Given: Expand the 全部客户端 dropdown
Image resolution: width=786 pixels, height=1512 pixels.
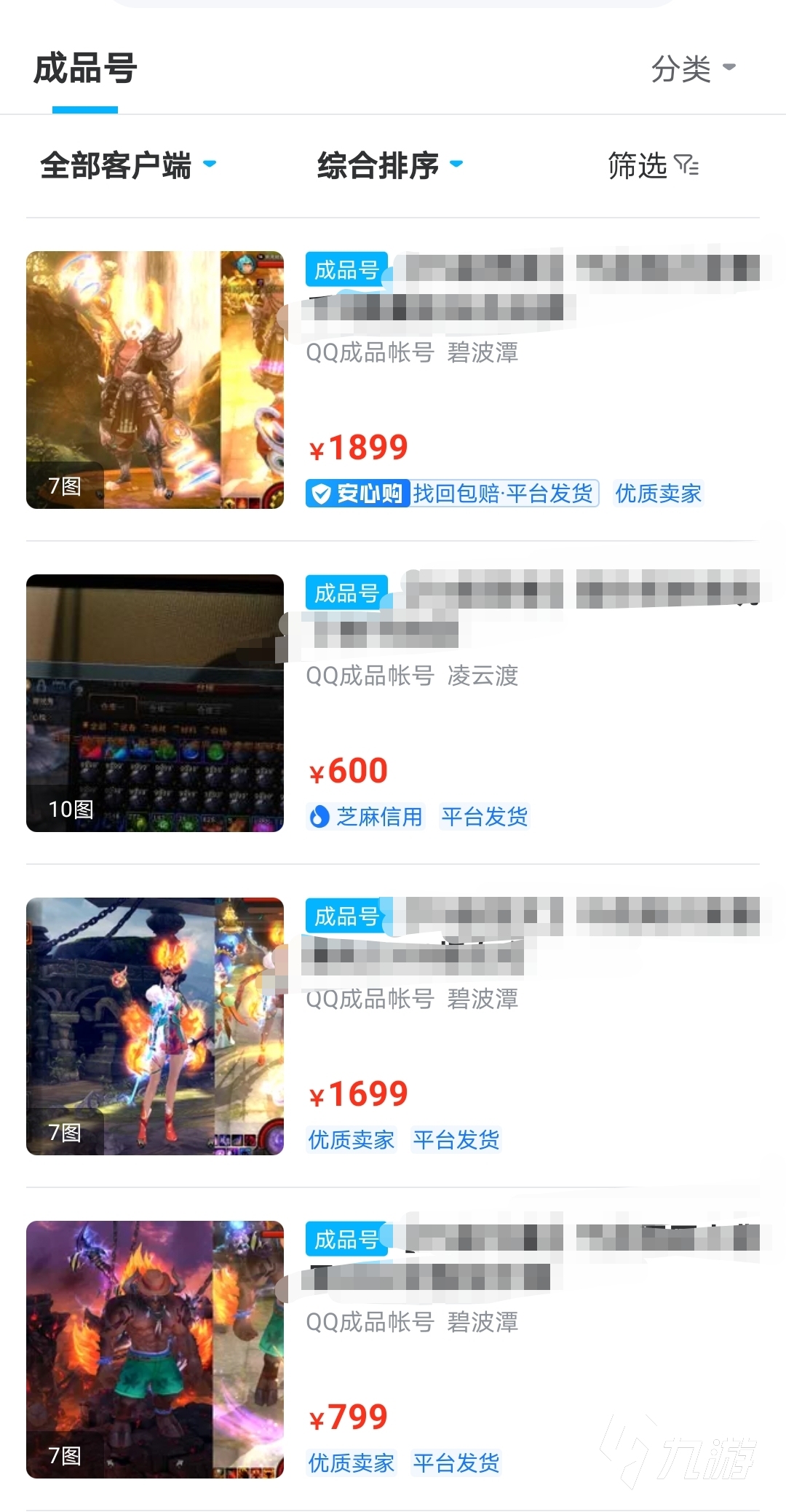Looking at the screenshot, I should click(128, 165).
